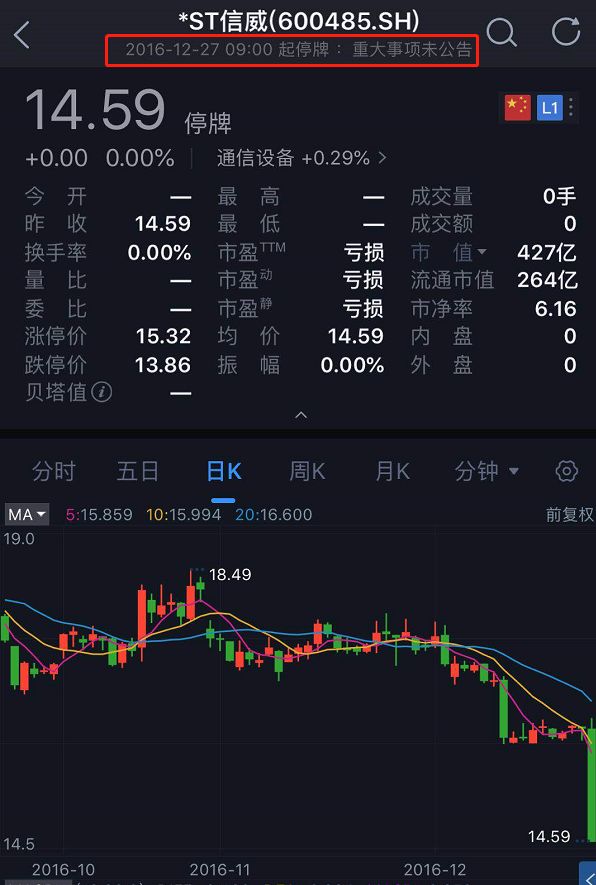Open the 通信设备 sector link
The height and width of the screenshot is (885, 596).
tap(302, 159)
